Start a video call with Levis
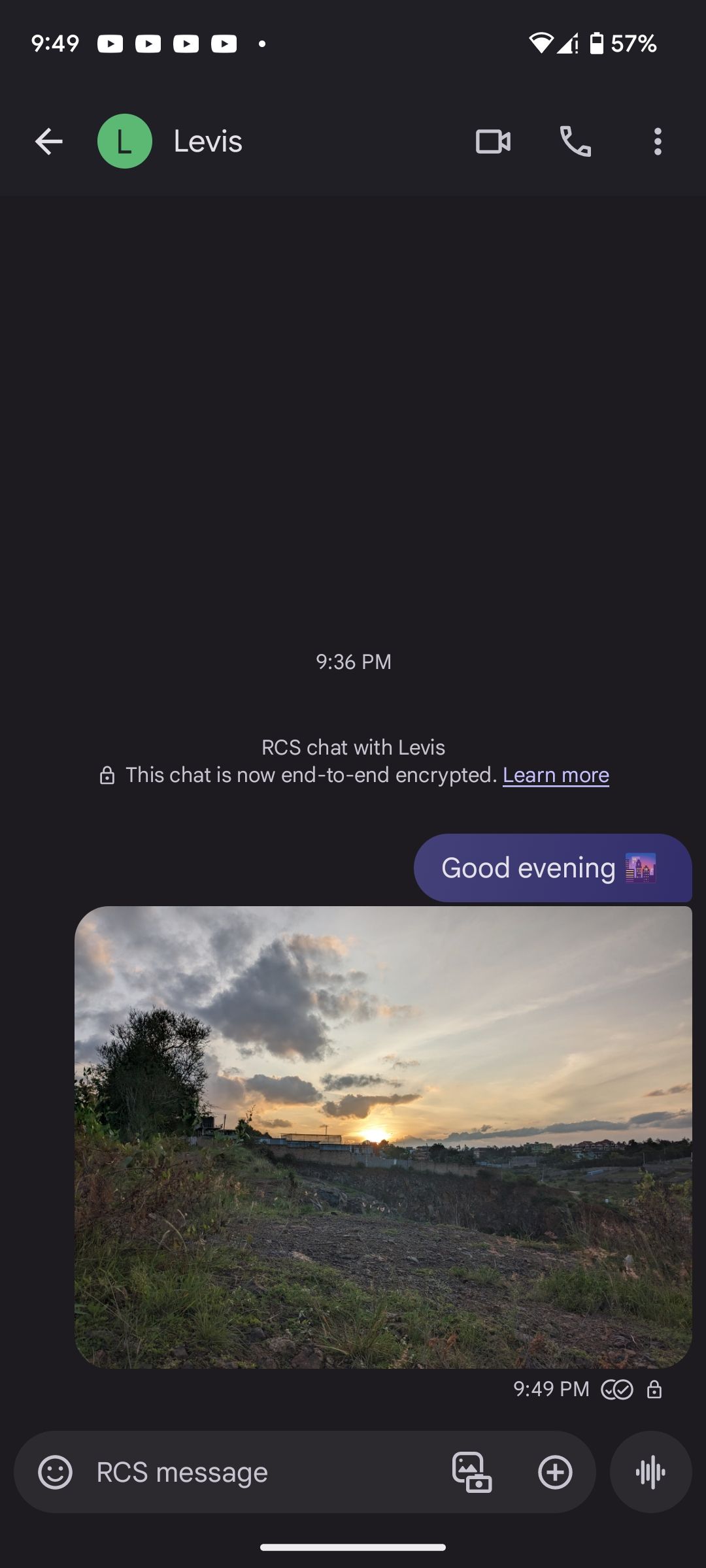 pos(492,140)
